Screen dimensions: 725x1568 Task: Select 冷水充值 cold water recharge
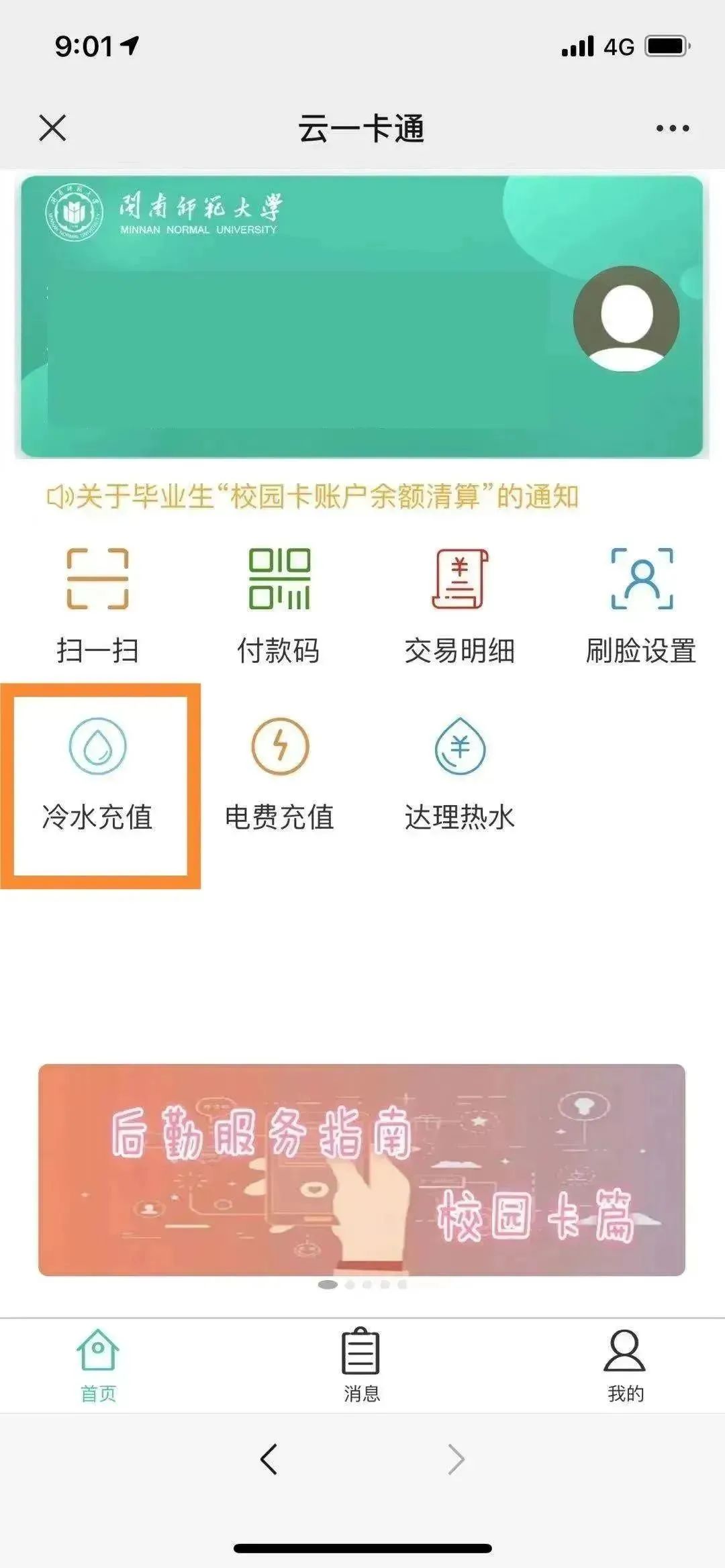click(98, 775)
